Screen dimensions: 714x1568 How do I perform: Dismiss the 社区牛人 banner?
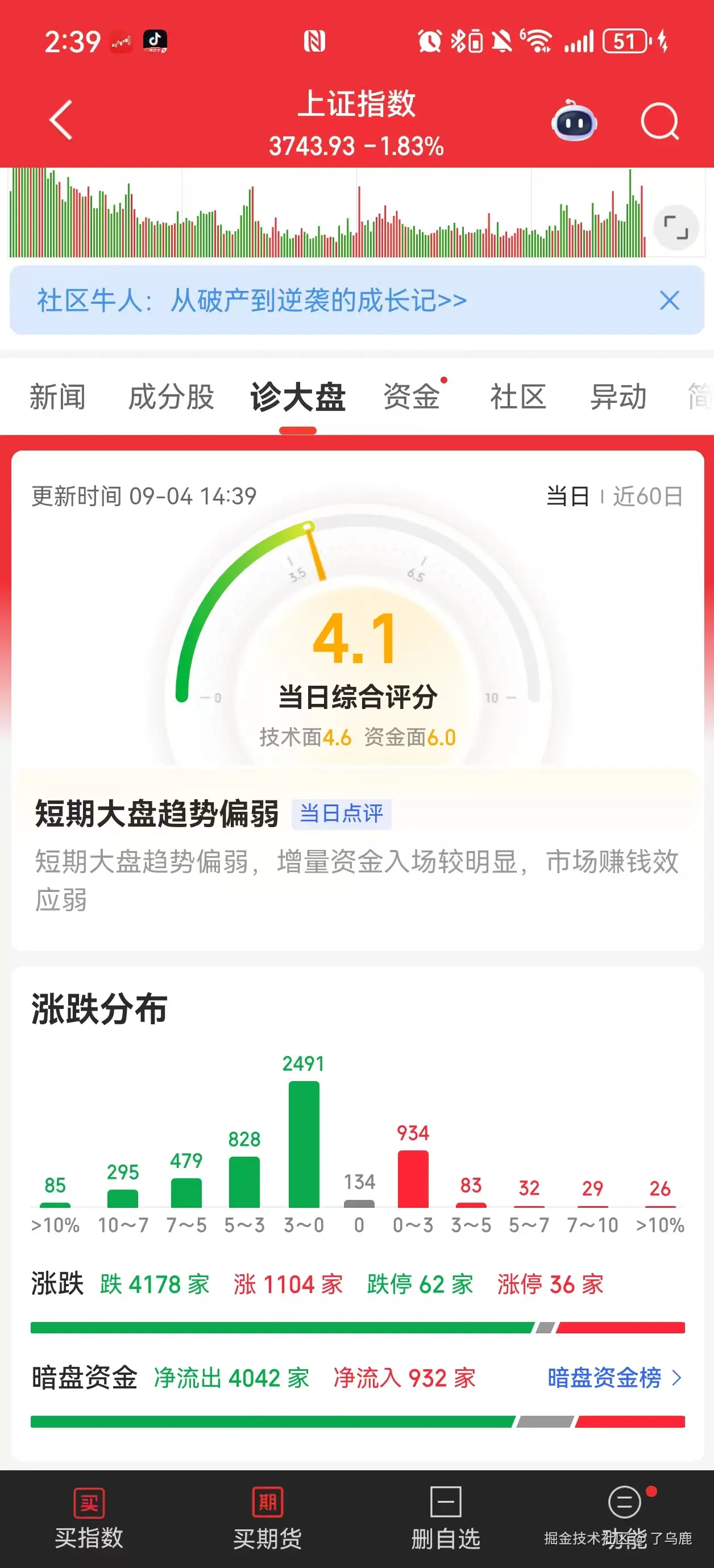pyautogui.click(x=669, y=299)
